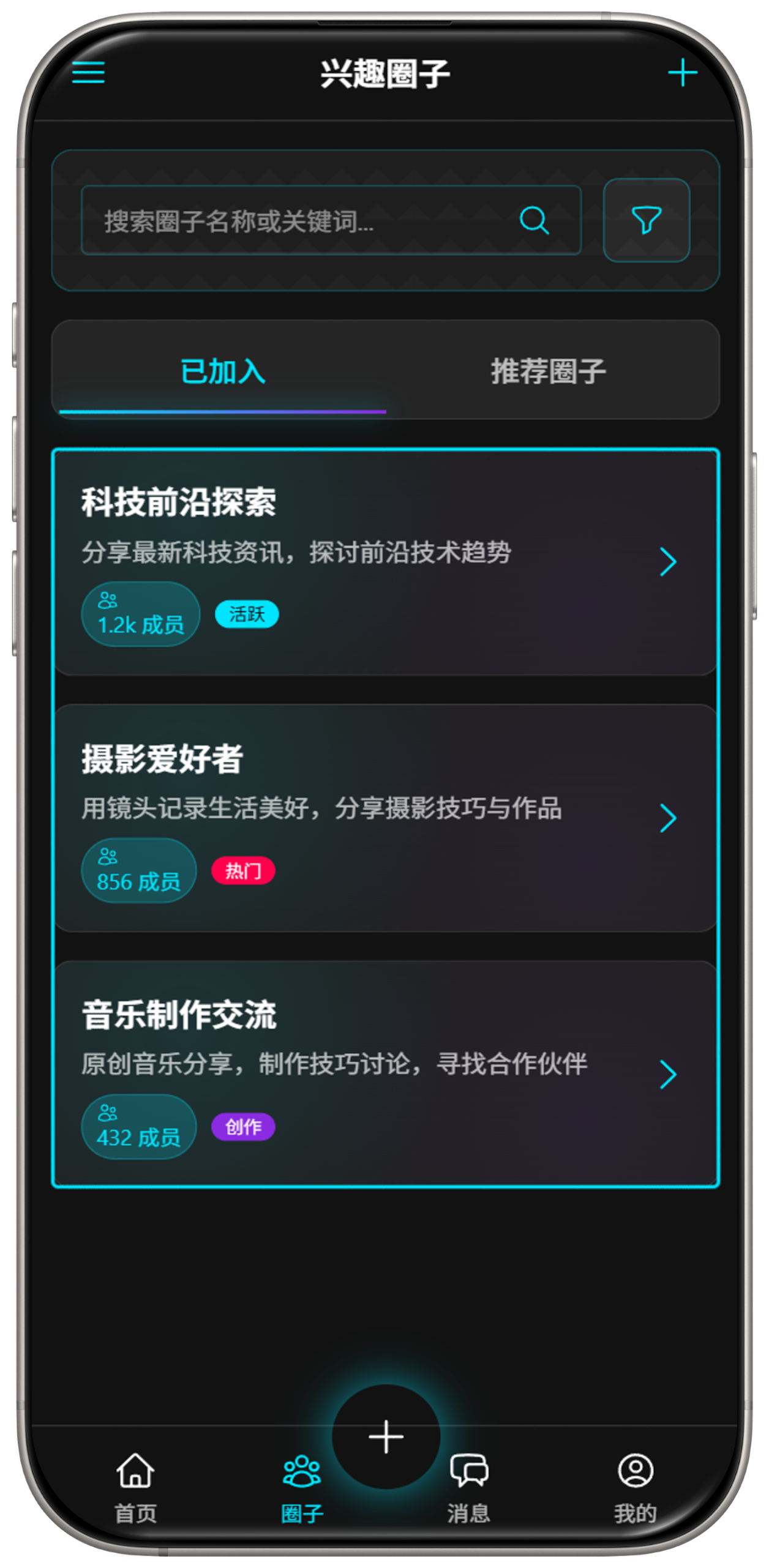
Task: Go to the 首页 tab
Action: [x=135, y=1486]
